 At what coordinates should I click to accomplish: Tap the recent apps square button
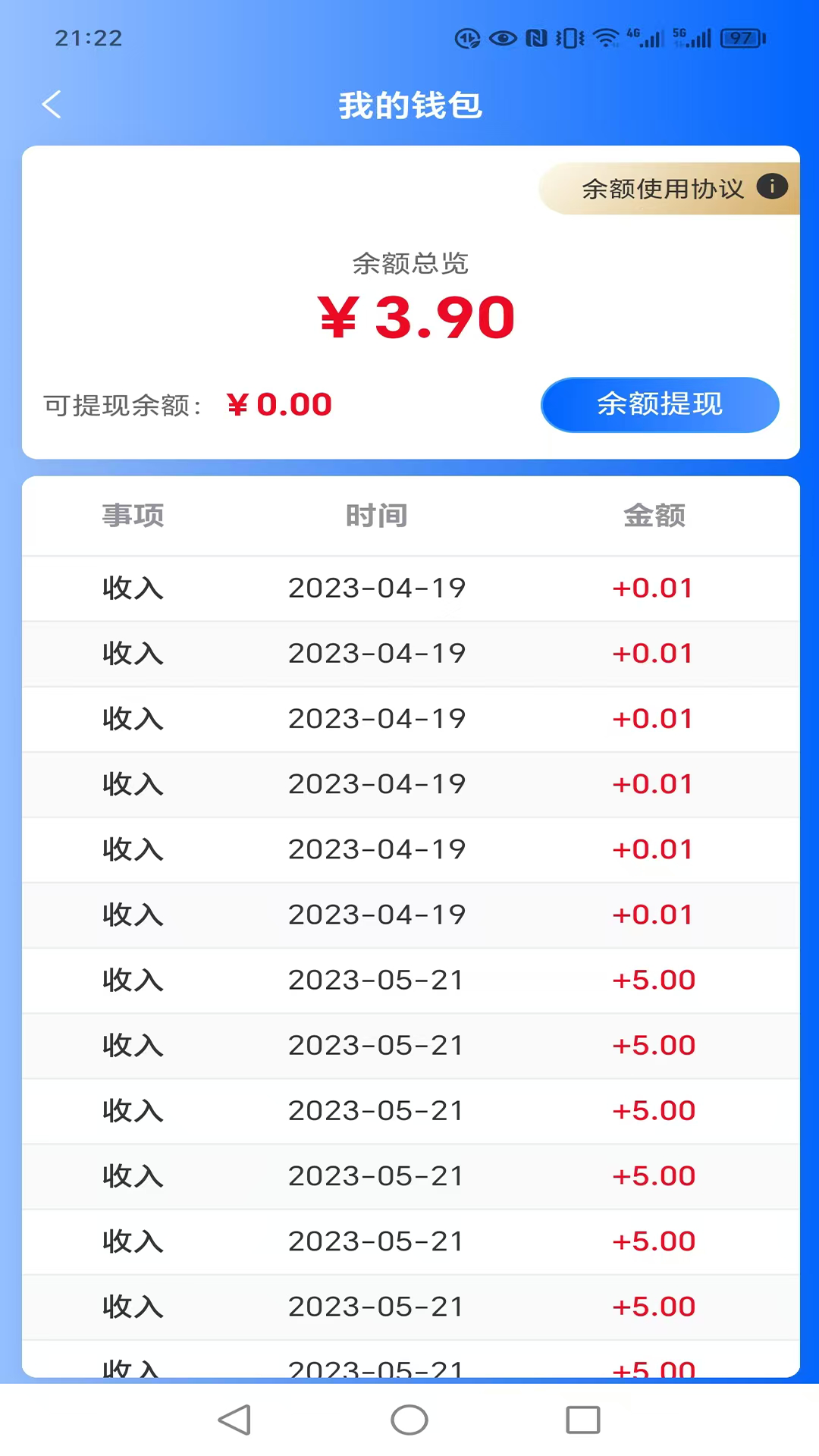pyautogui.click(x=580, y=1420)
